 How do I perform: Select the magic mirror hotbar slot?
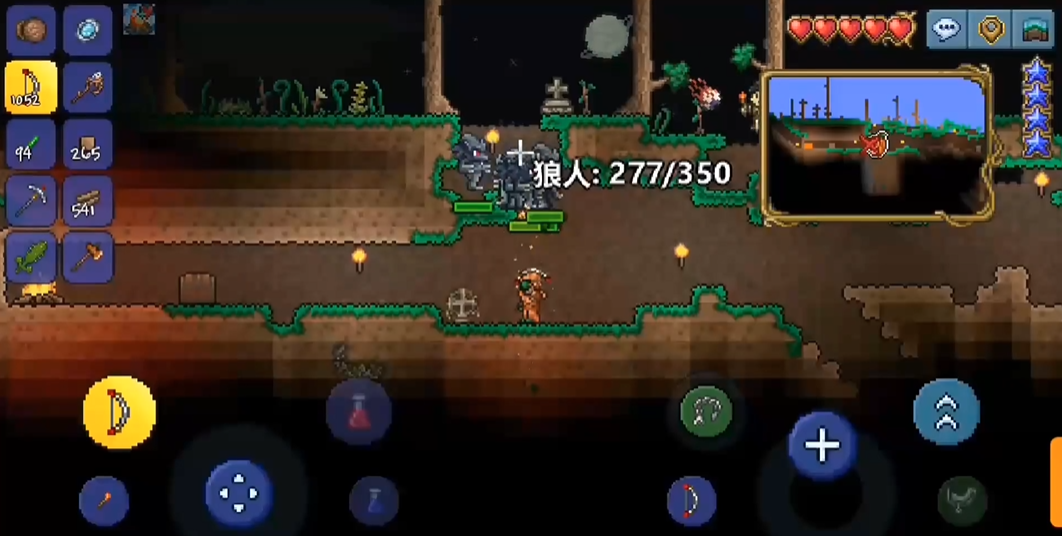pos(88,30)
